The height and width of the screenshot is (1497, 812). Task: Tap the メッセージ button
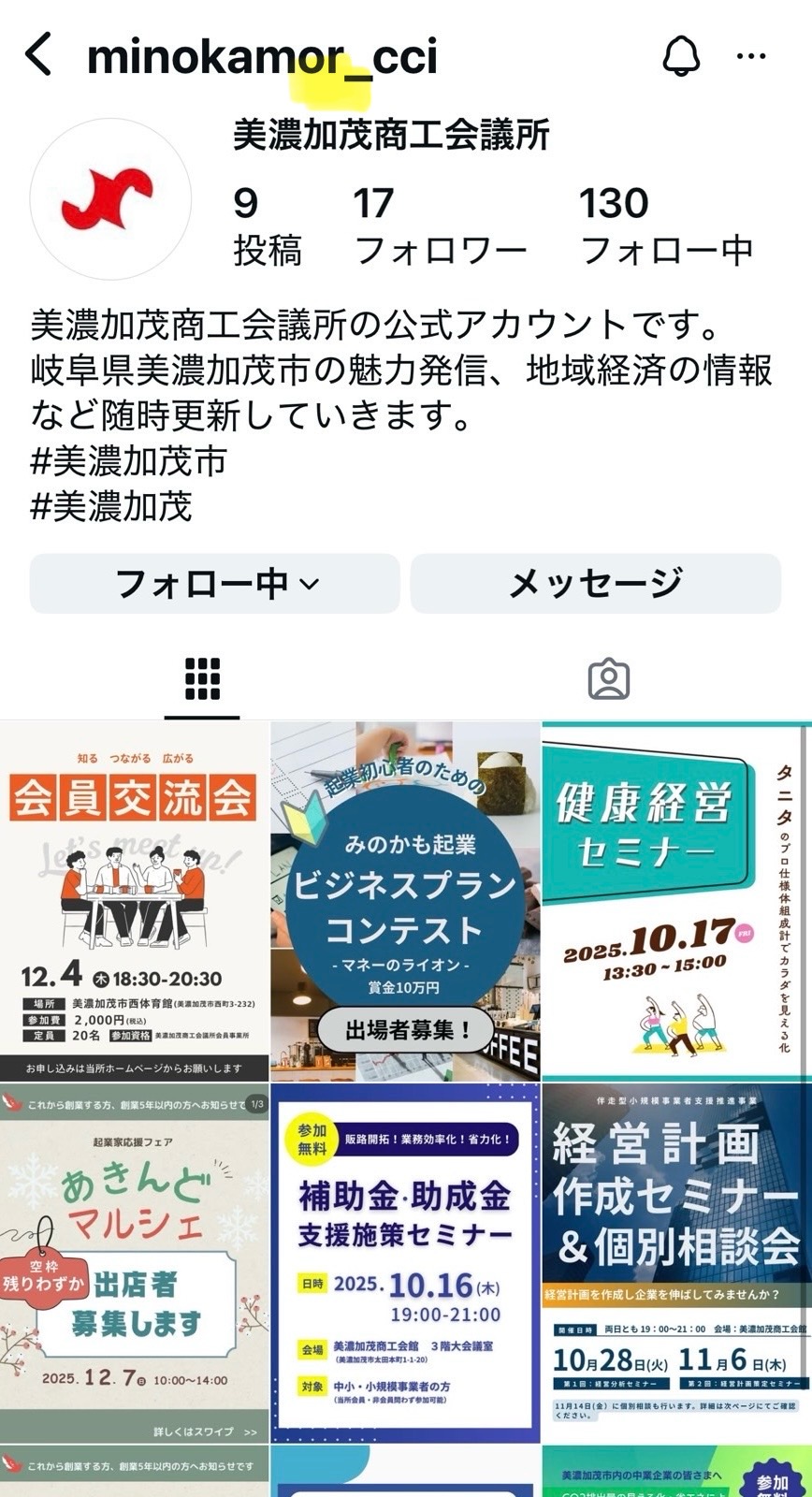click(595, 584)
